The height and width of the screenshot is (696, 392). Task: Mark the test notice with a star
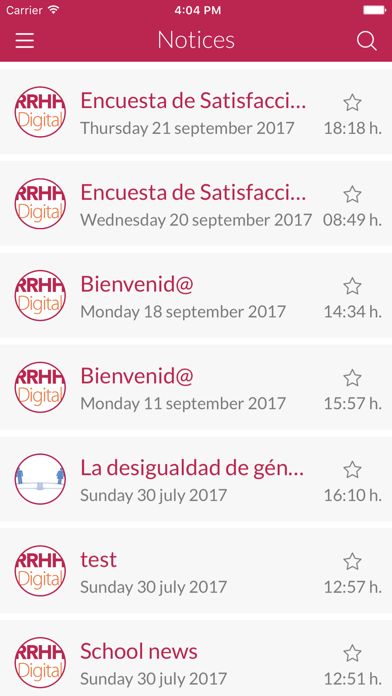click(352, 562)
